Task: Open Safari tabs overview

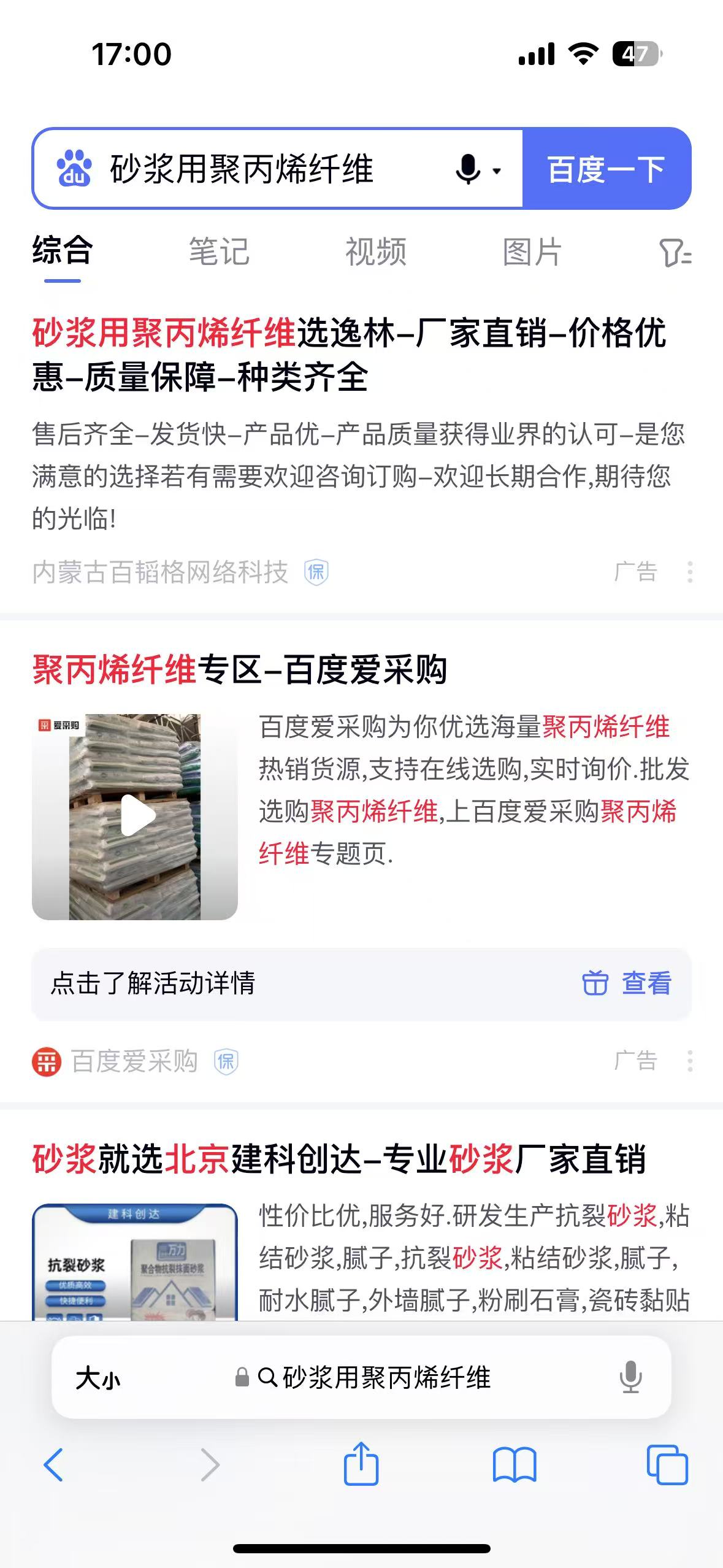Action: [x=667, y=1465]
